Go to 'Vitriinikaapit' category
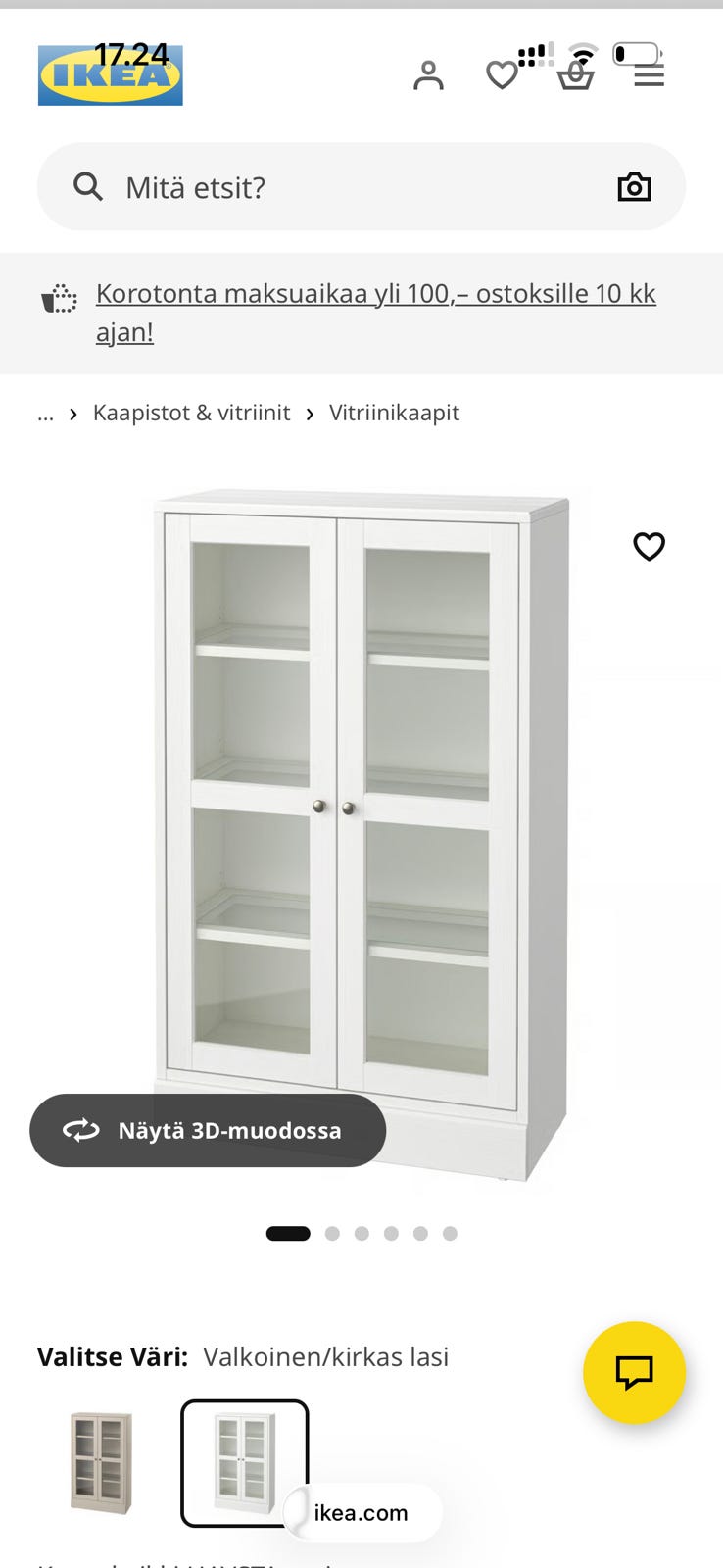Screen dimensions: 723x1568 click(394, 413)
